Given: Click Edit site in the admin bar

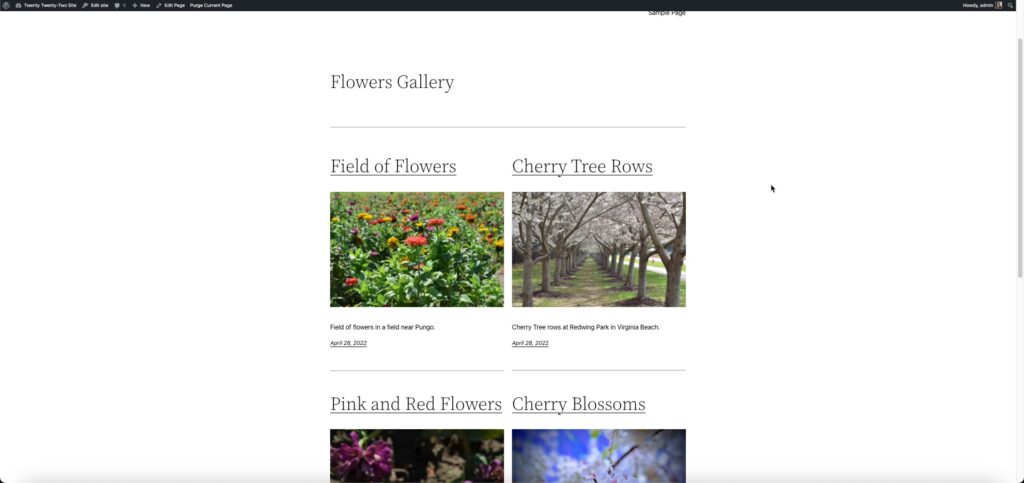Looking at the screenshot, I should (x=96, y=5).
